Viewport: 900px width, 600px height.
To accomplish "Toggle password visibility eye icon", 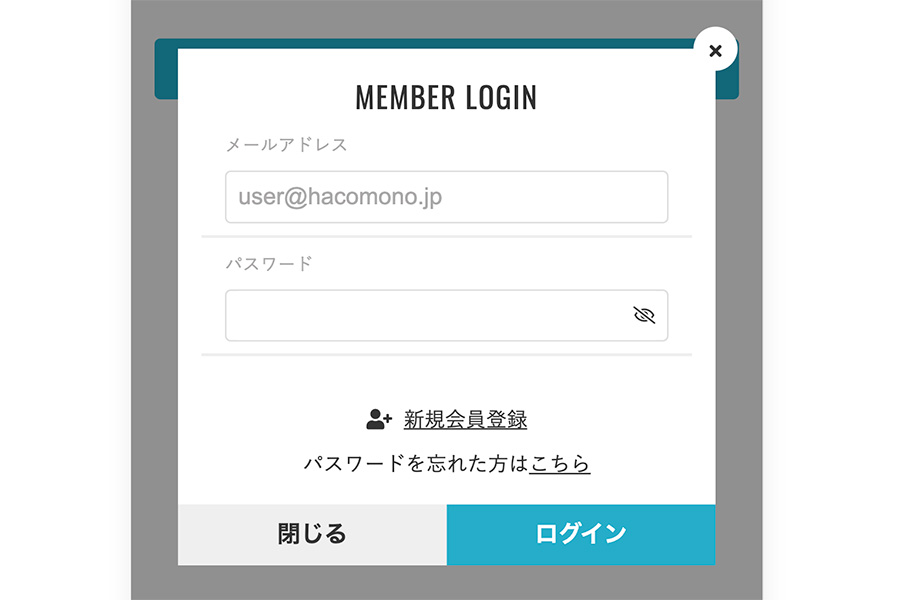I will [644, 316].
